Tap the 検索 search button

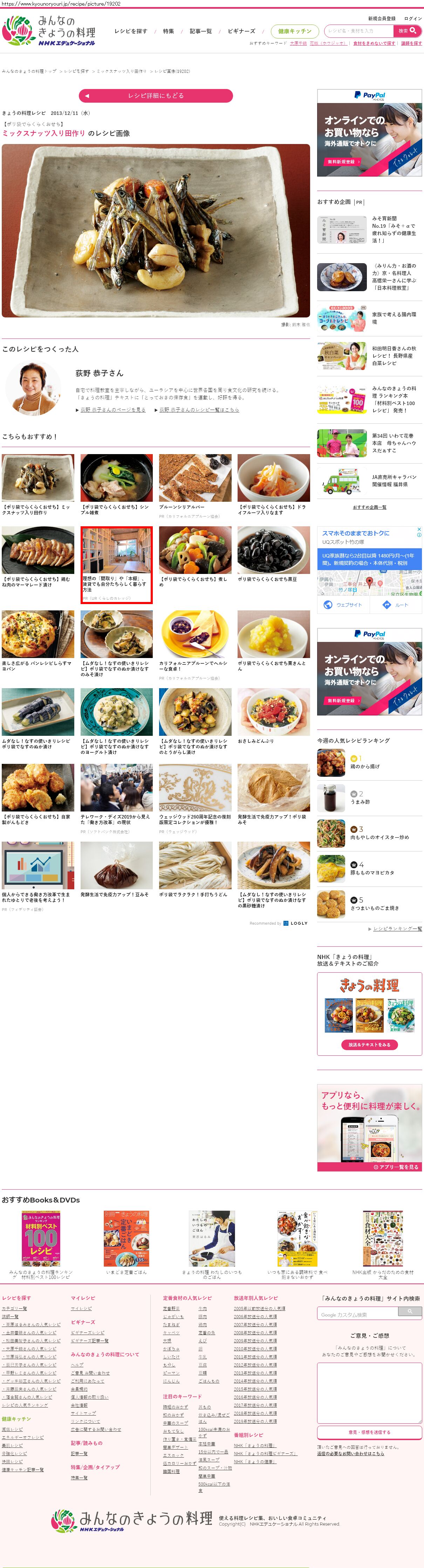(x=407, y=30)
